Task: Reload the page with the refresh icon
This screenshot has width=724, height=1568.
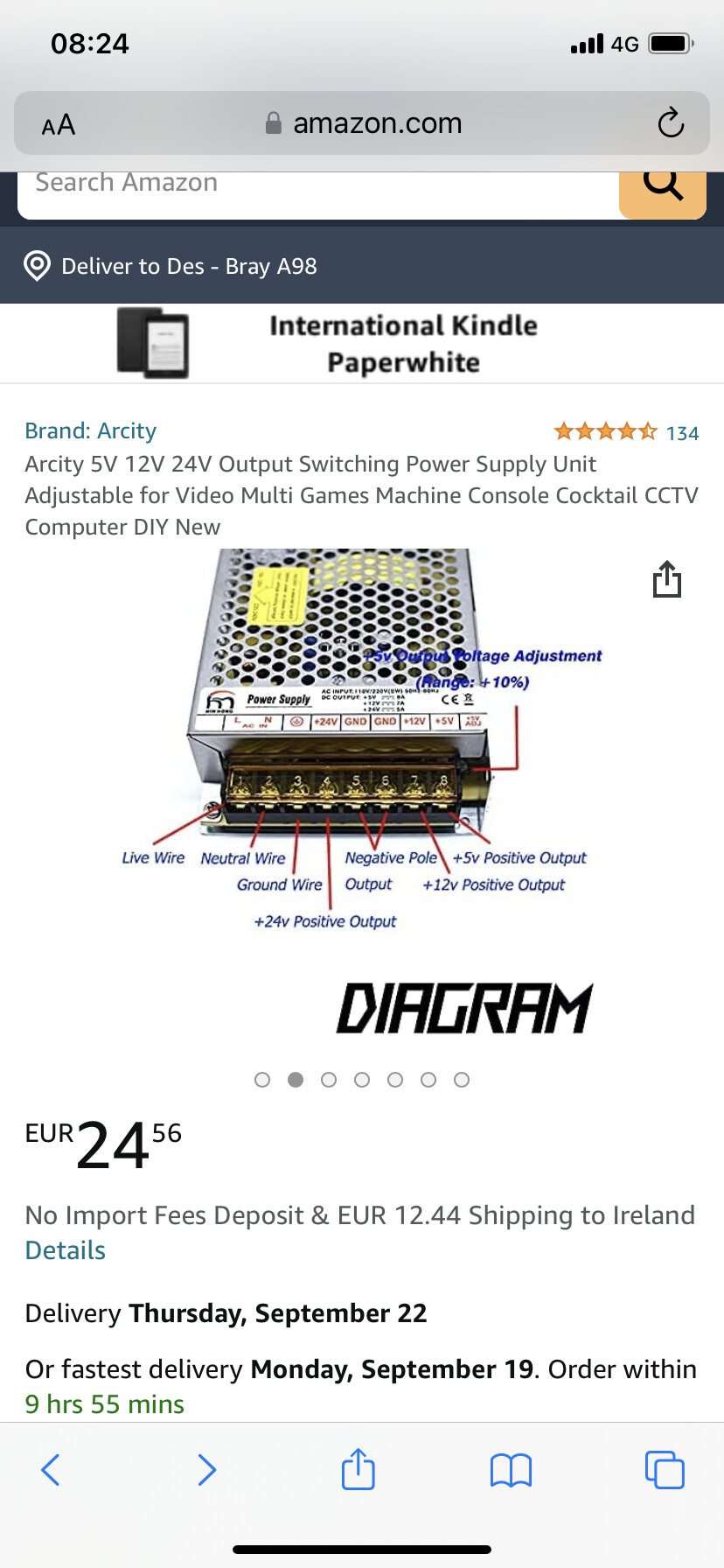Action: tap(671, 123)
